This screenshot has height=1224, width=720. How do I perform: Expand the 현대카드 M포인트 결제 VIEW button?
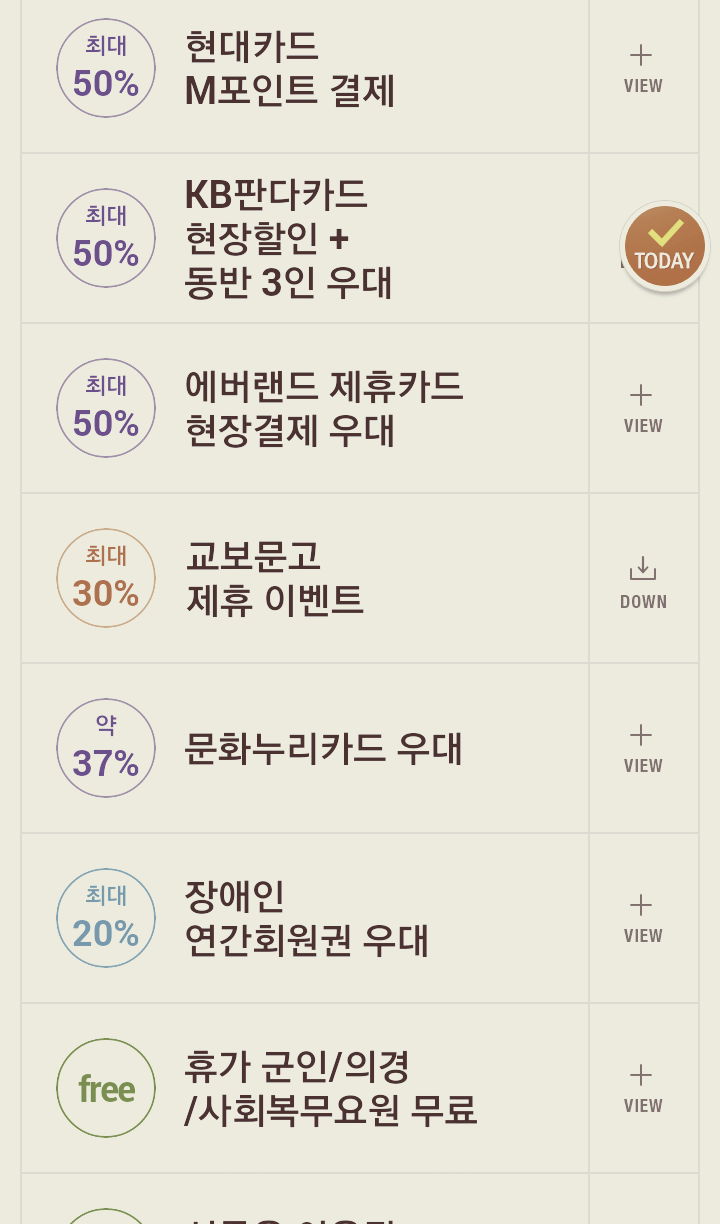pyautogui.click(x=643, y=69)
